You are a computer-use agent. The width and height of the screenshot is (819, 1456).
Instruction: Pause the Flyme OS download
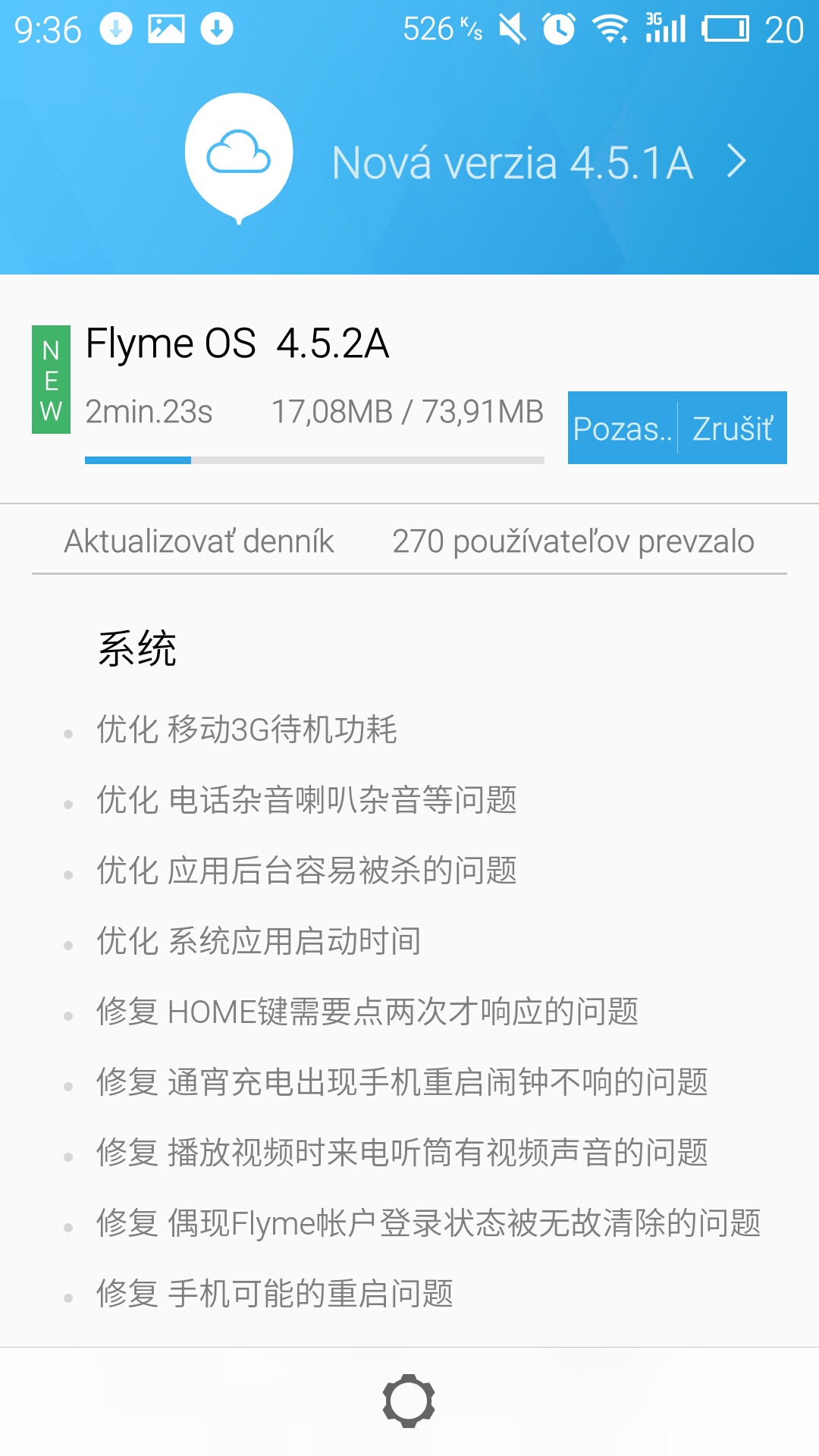tap(622, 428)
